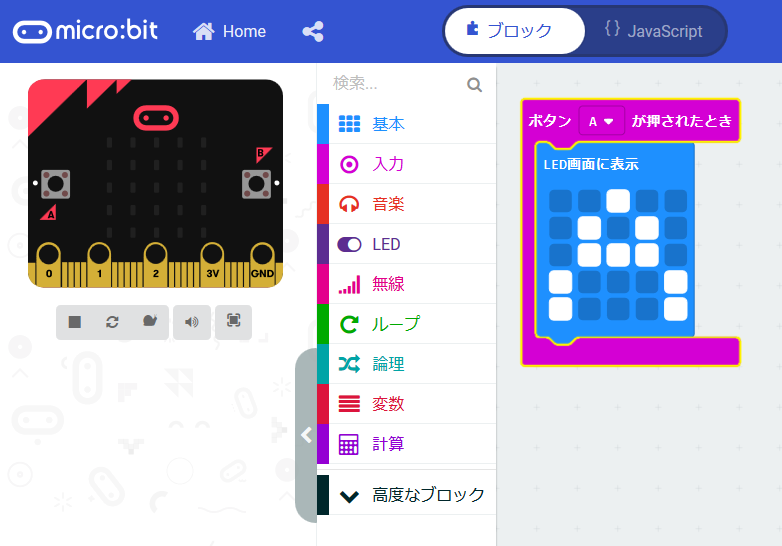The height and width of the screenshot is (546, 782).
Task: Switch to the JavaScript editor tab
Action: [x=654, y=31]
